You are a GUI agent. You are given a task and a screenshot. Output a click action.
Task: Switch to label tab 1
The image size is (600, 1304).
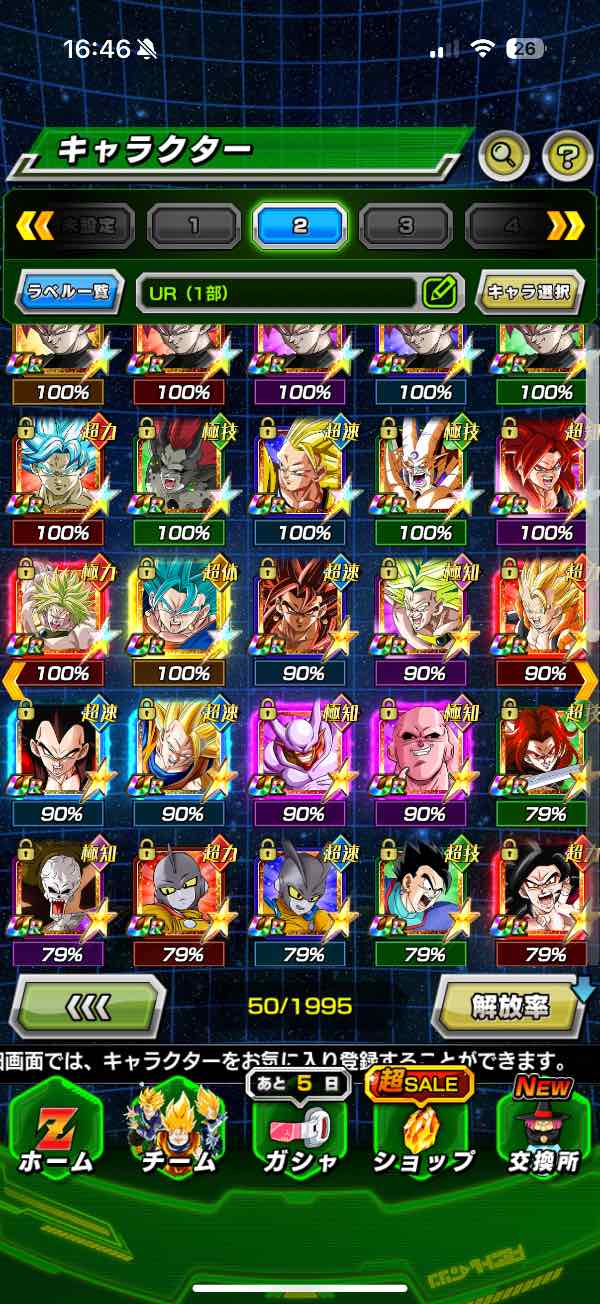[x=194, y=226]
